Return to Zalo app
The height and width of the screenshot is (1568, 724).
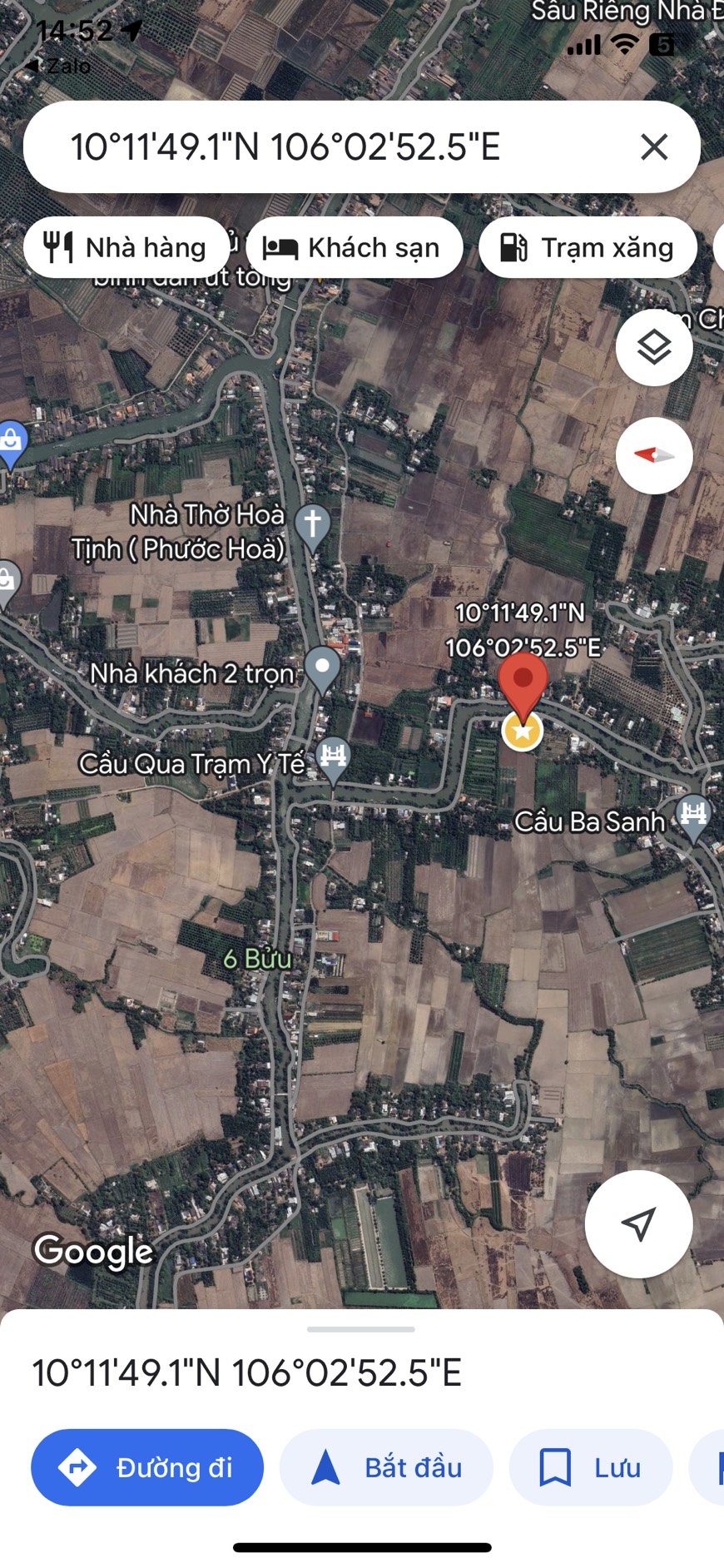(58, 66)
